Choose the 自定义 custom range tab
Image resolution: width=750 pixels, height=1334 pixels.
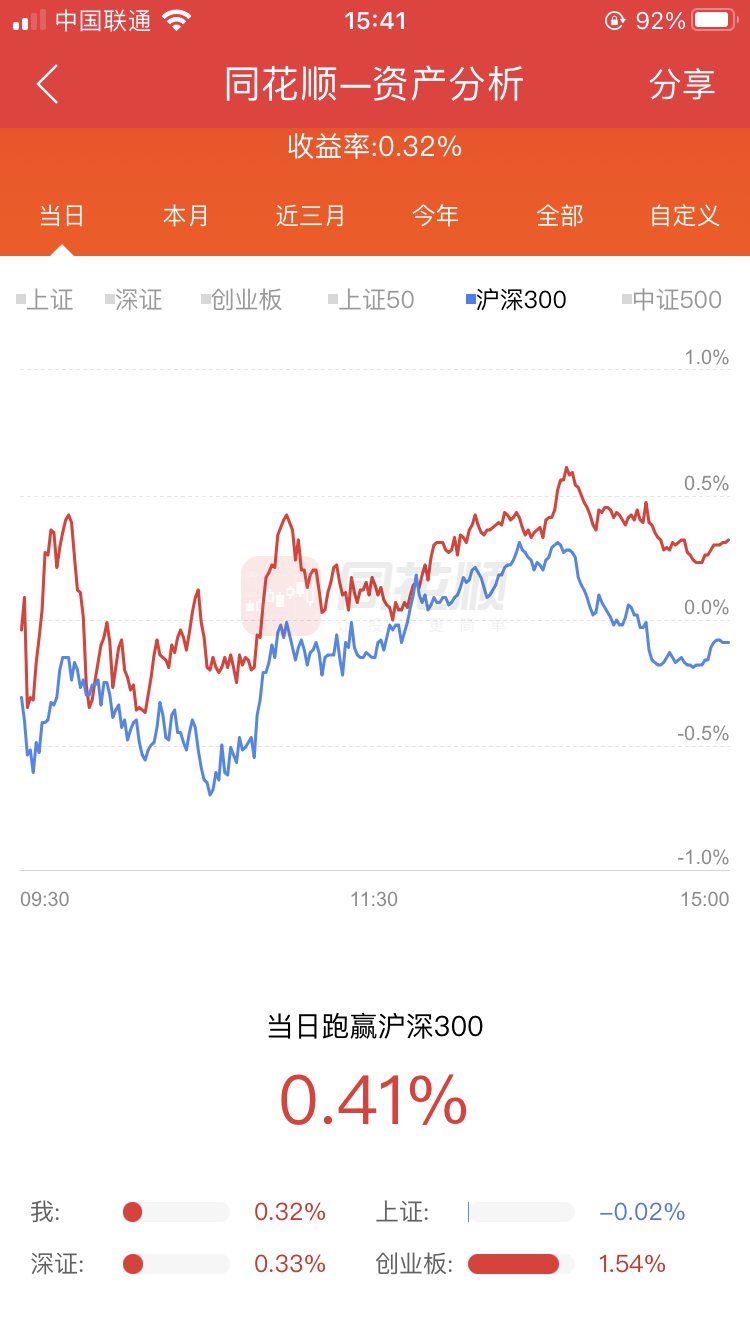pyautogui.click(x=685, y=215)
